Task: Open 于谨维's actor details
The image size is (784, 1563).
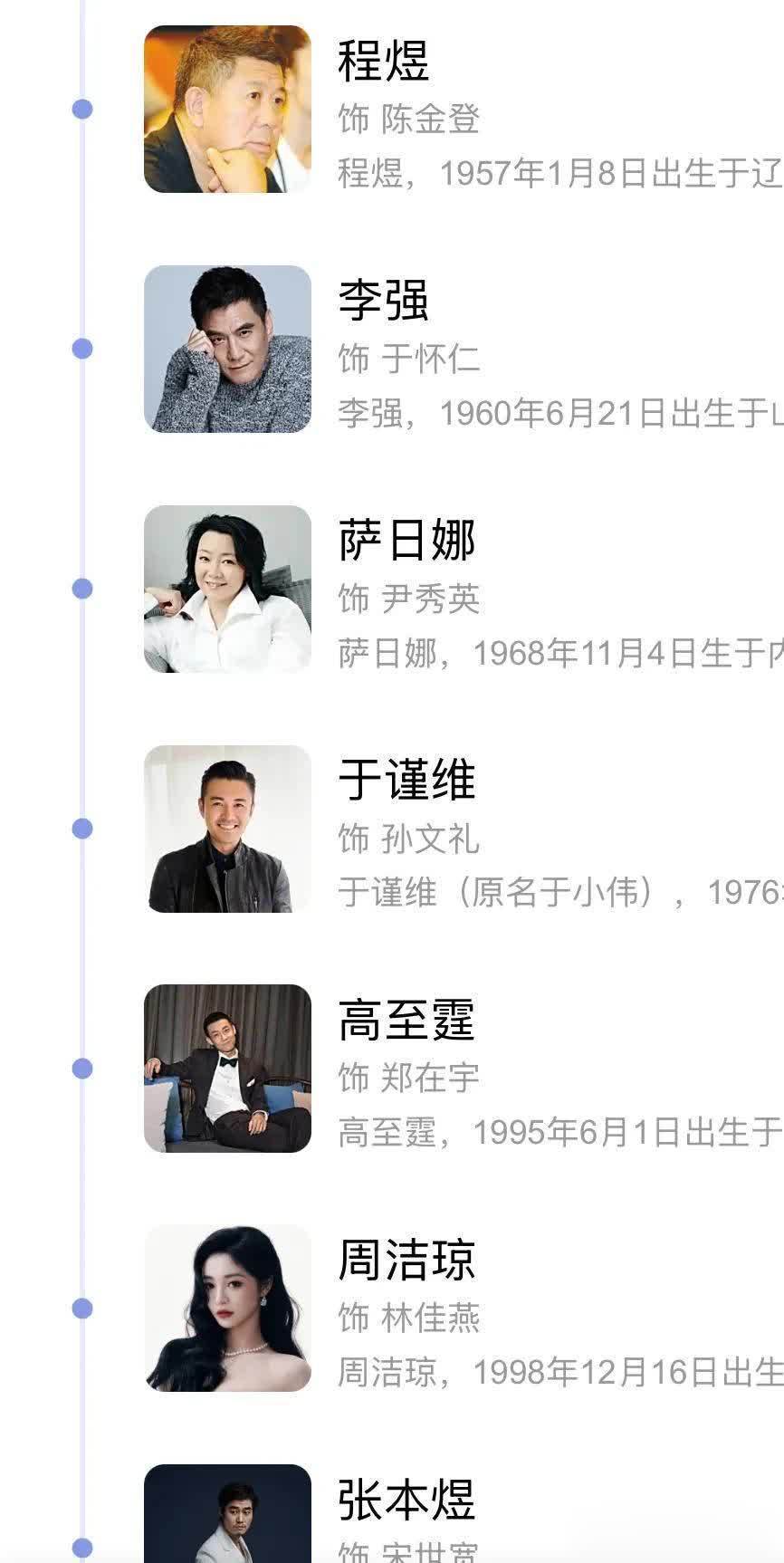Action: point(406,781)
